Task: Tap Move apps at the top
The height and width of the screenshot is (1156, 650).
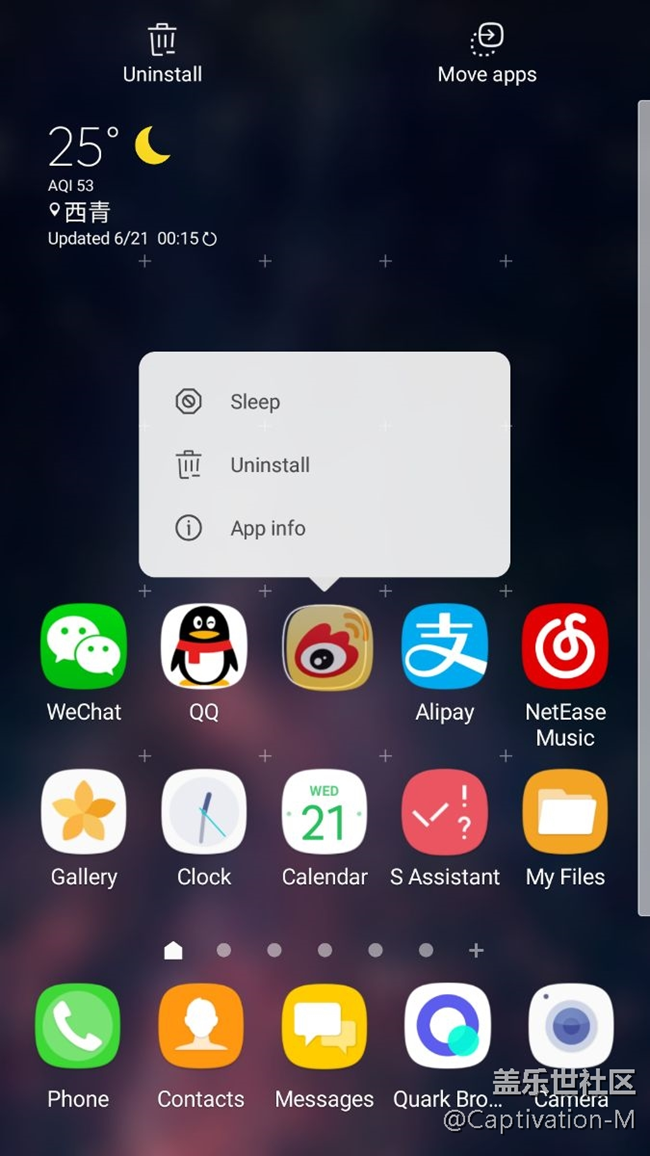Action: tap(487, 55)
